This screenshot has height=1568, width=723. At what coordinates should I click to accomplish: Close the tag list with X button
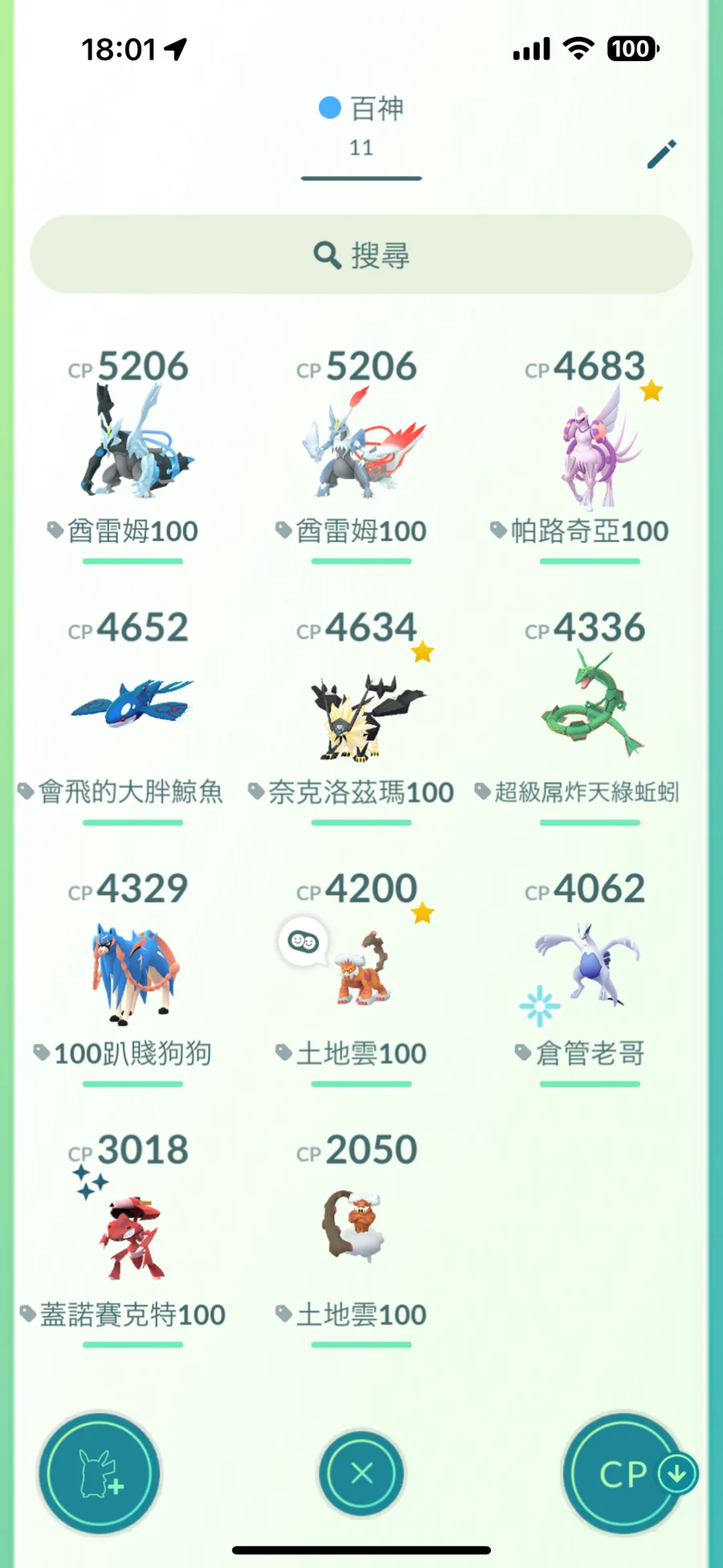[361, 1473]
